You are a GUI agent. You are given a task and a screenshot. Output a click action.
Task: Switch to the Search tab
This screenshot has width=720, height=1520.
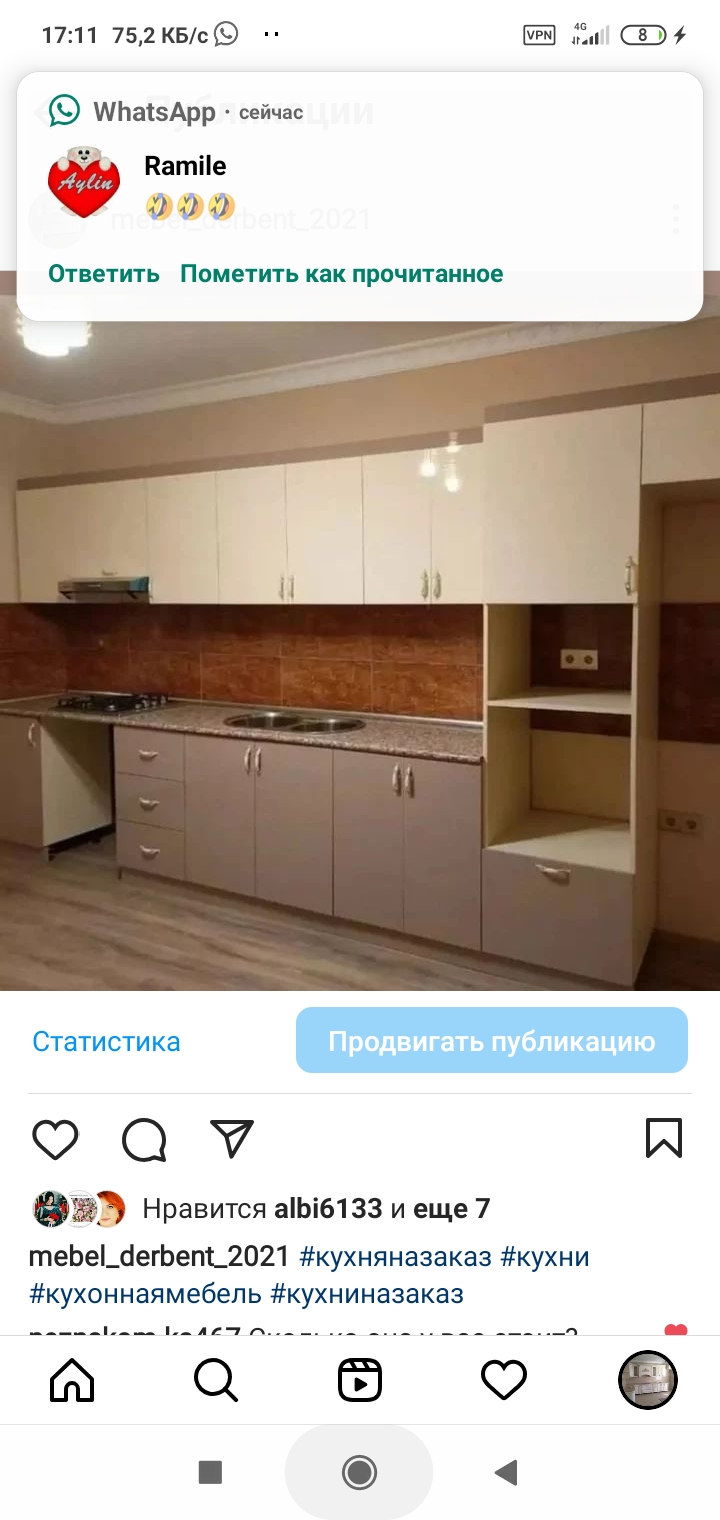point(215,1381)
